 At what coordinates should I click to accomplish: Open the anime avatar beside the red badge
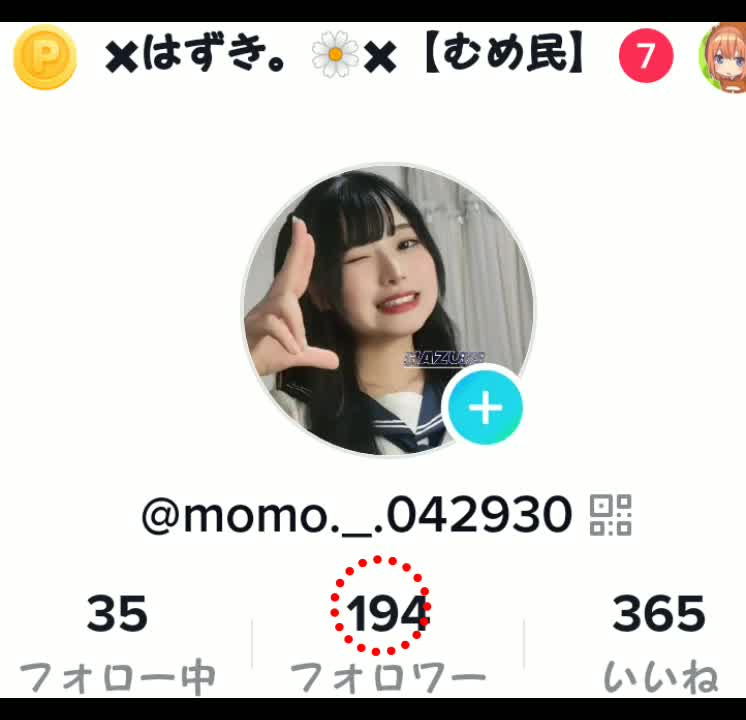click(726, 58)
